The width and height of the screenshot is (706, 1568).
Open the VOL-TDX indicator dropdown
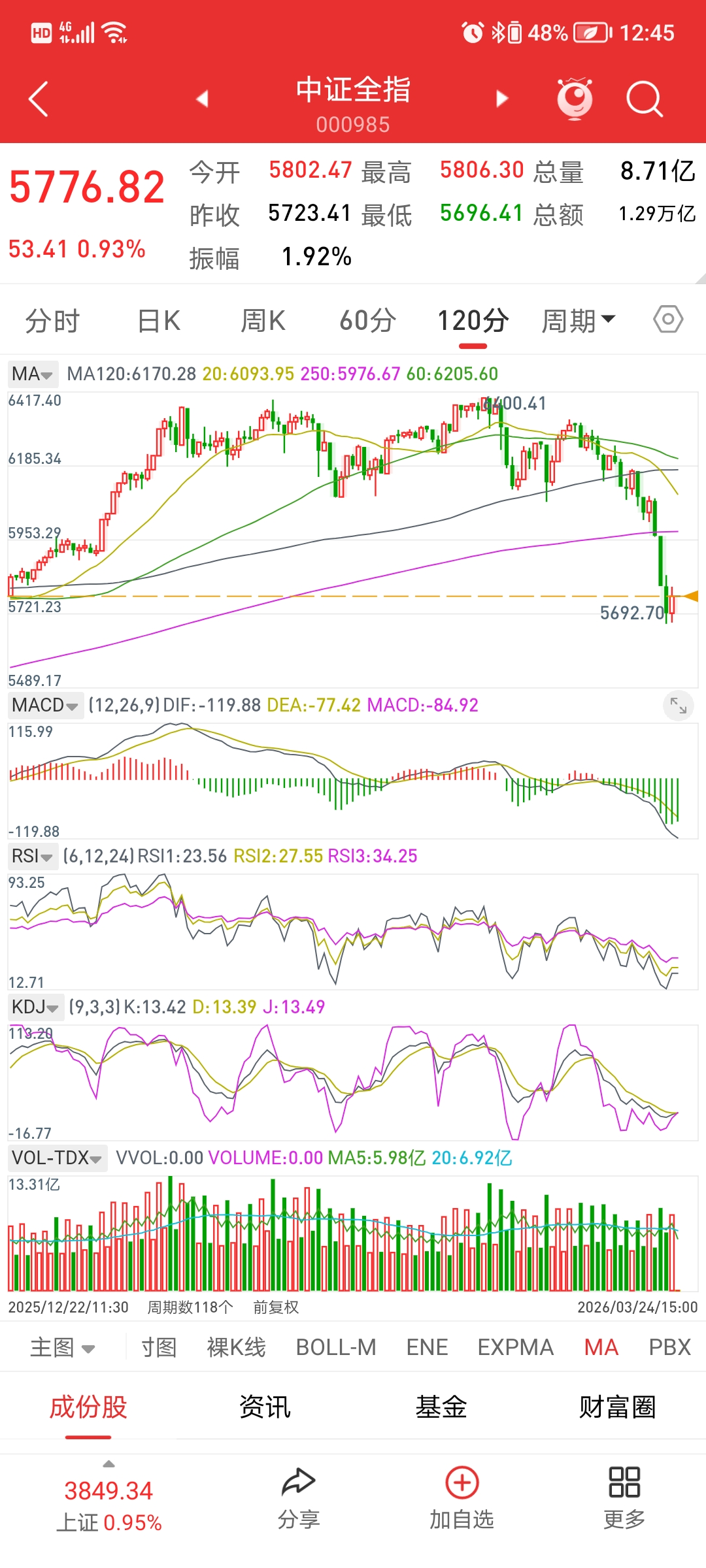tap(58, 1158)
